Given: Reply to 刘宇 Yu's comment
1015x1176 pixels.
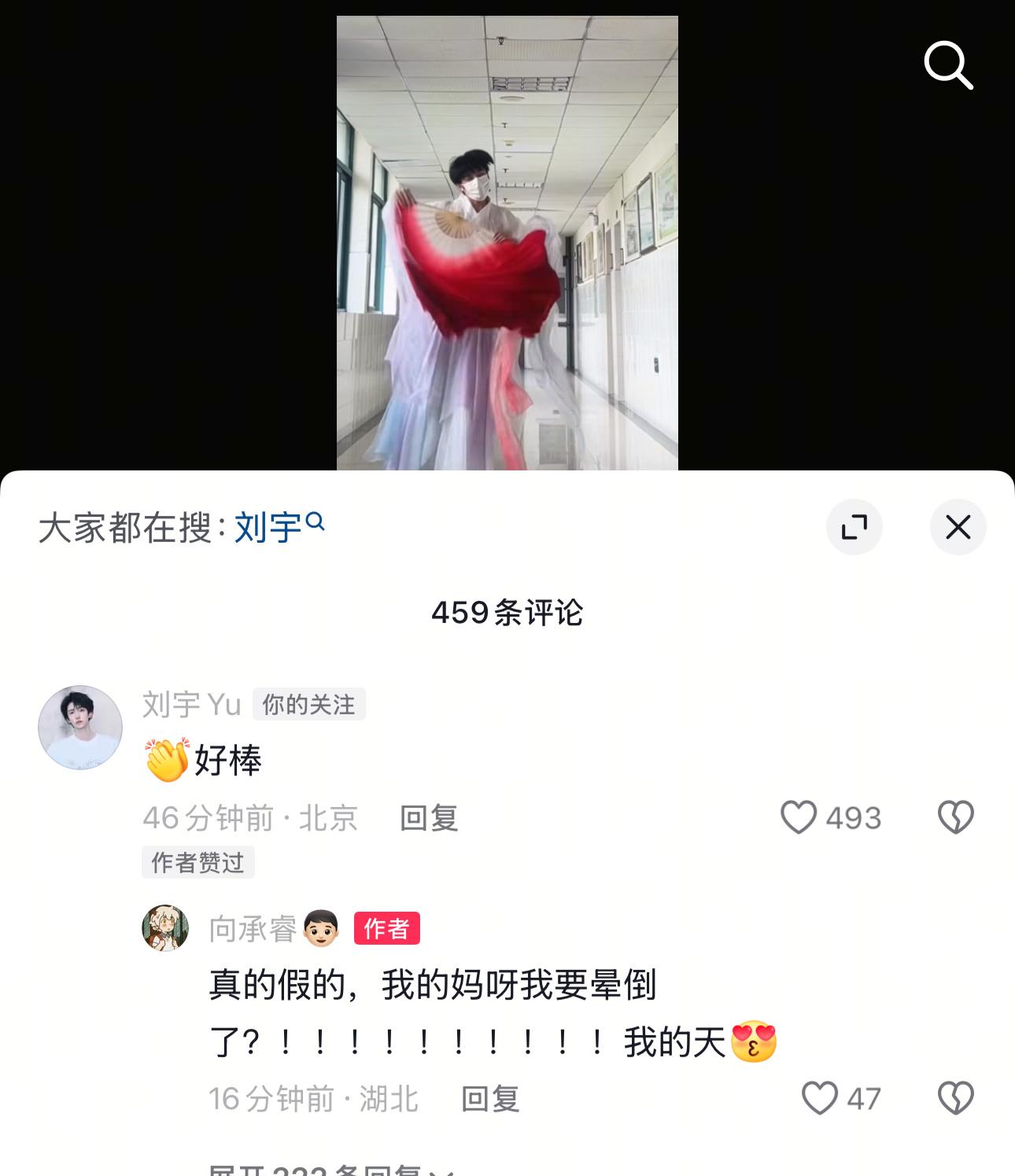Looking at the screenshot, I should pyautogui.click(x=429, y=818).
